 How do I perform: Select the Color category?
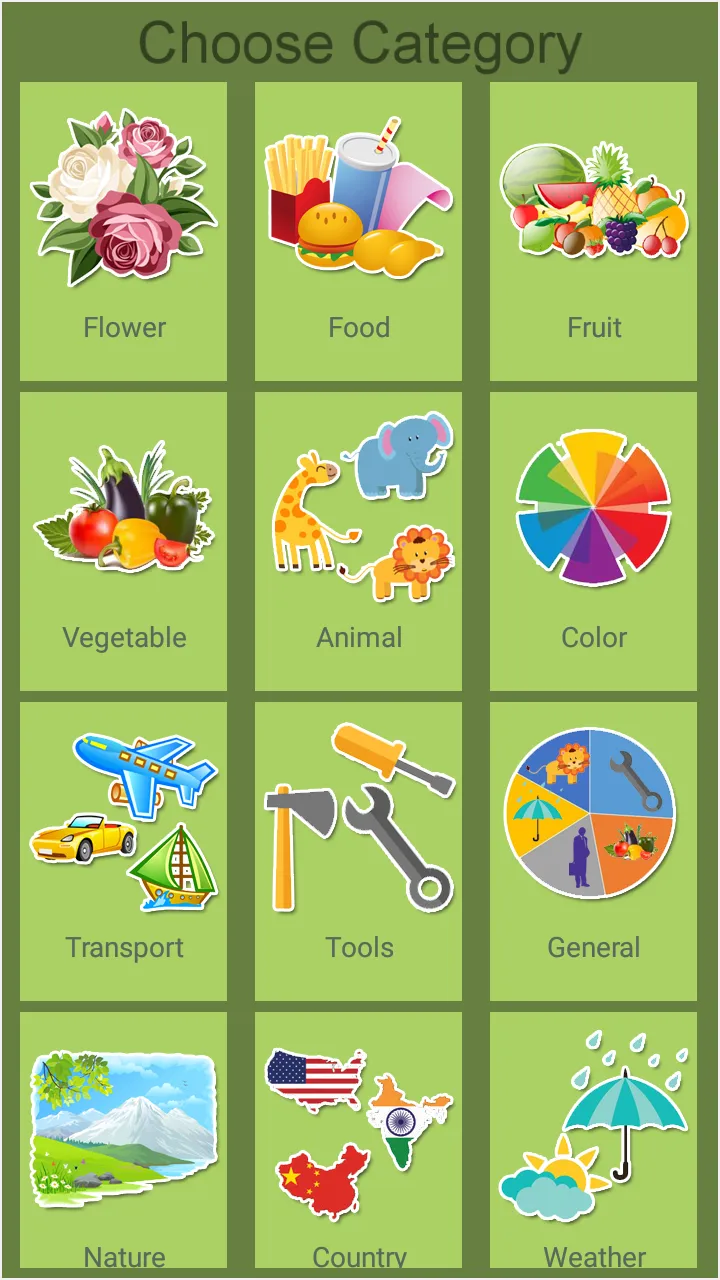[594, 541]
